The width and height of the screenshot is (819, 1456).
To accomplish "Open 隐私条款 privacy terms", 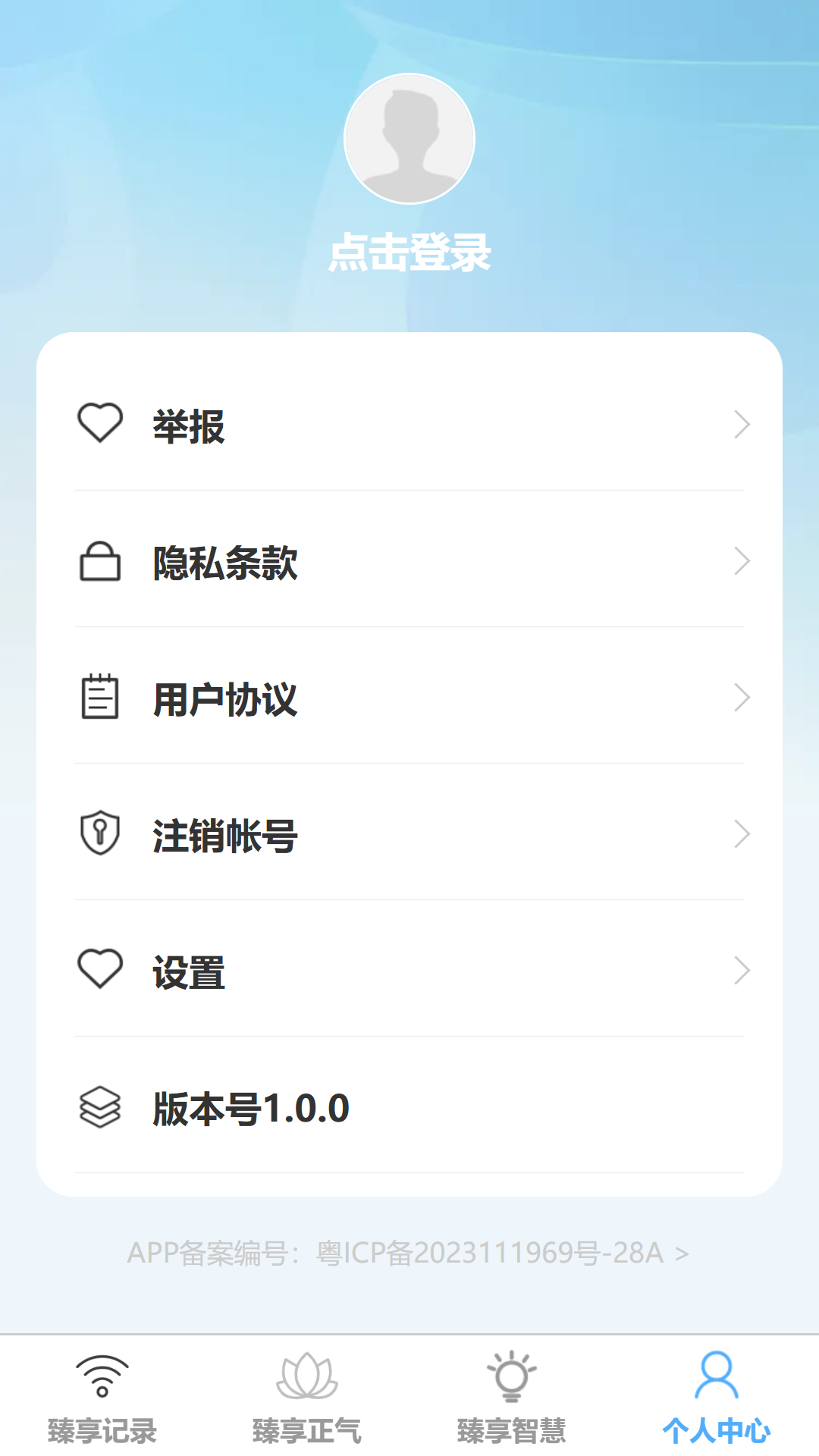I will [x=409, y=560].
